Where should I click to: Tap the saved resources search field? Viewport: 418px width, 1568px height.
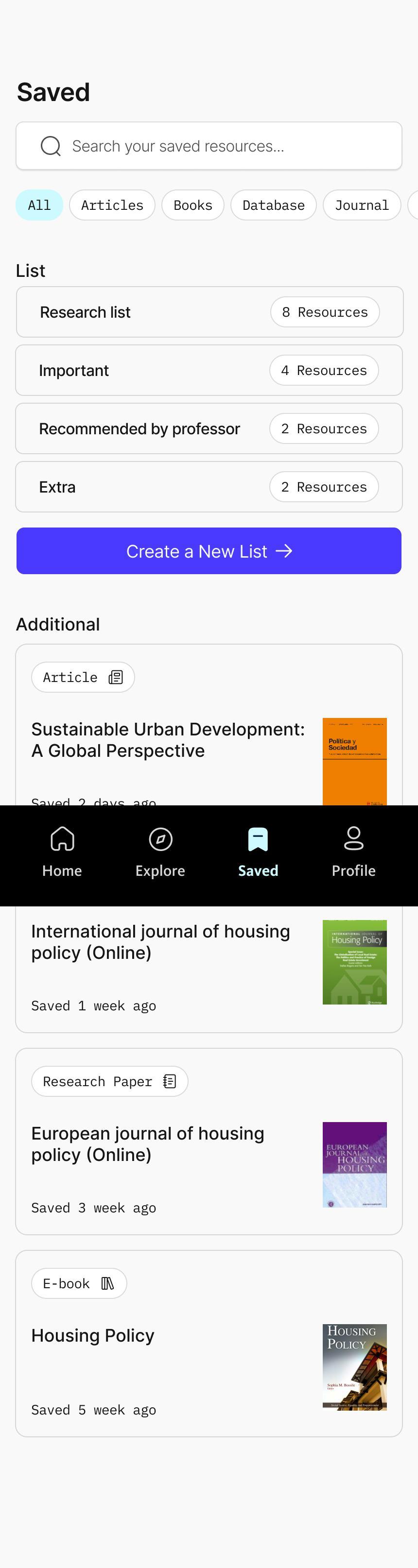(209, 146)
